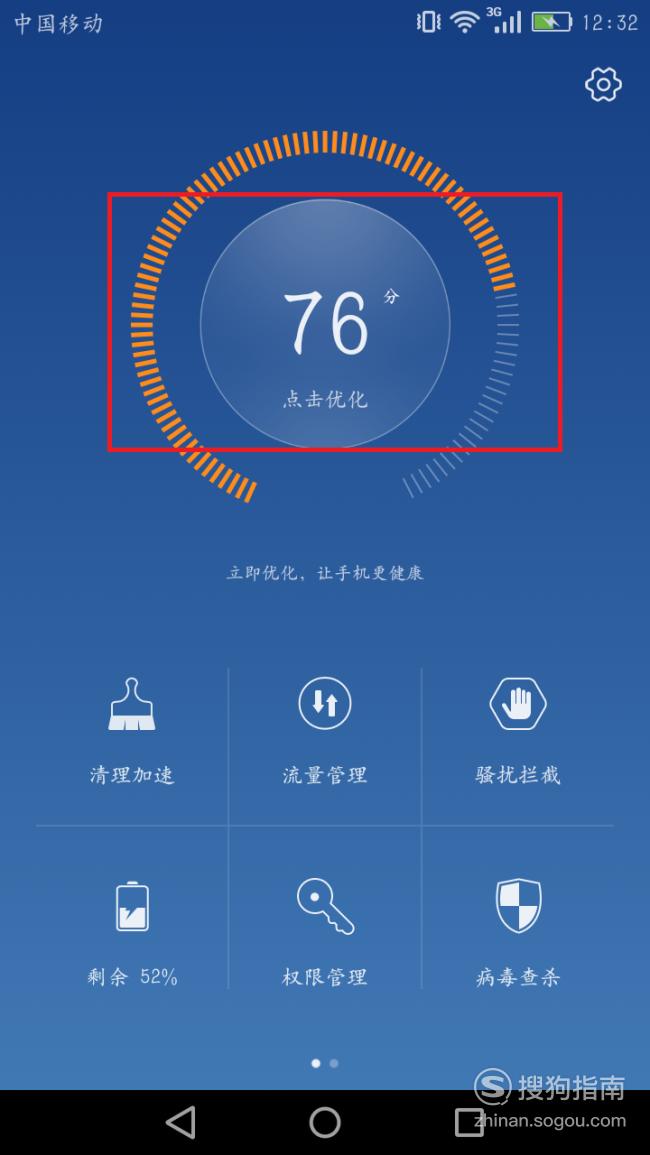Viewport: 650px width, 1155px height.
Task: Open 权限管理 permission manager
Action: 325,933
